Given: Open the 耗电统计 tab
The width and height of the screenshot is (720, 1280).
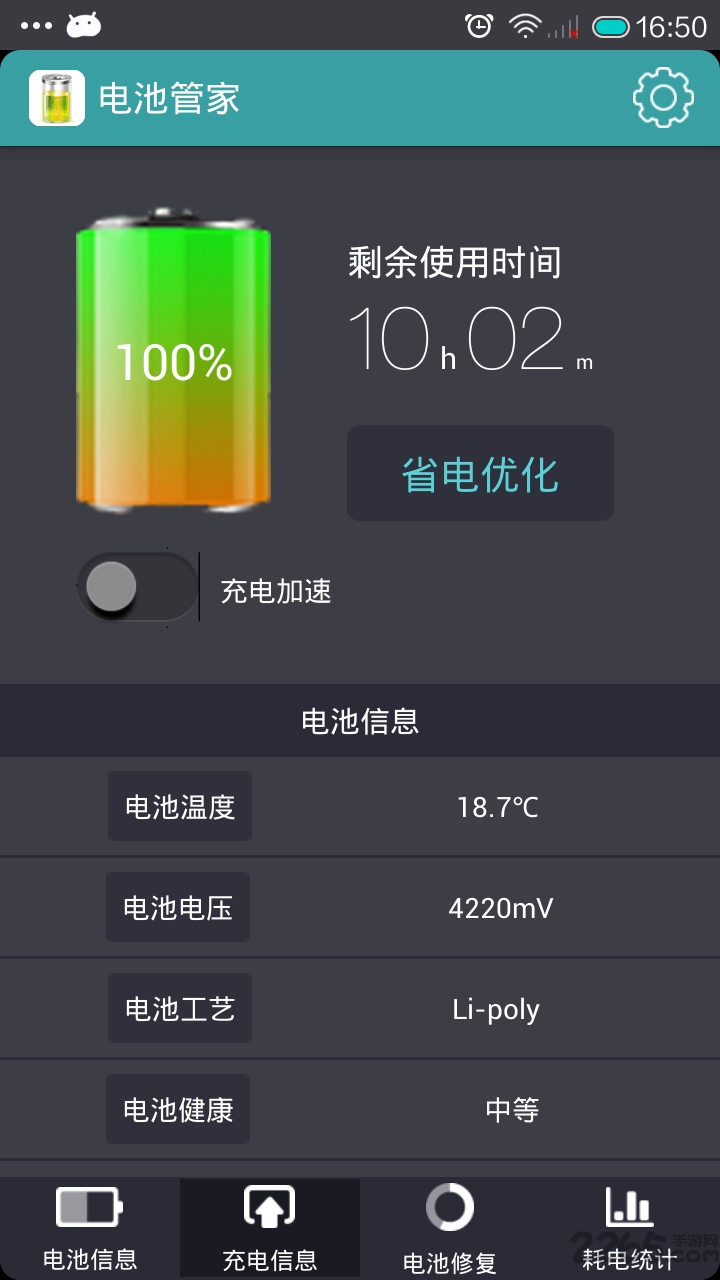Looking at the screenshot, I should 630,1228.
